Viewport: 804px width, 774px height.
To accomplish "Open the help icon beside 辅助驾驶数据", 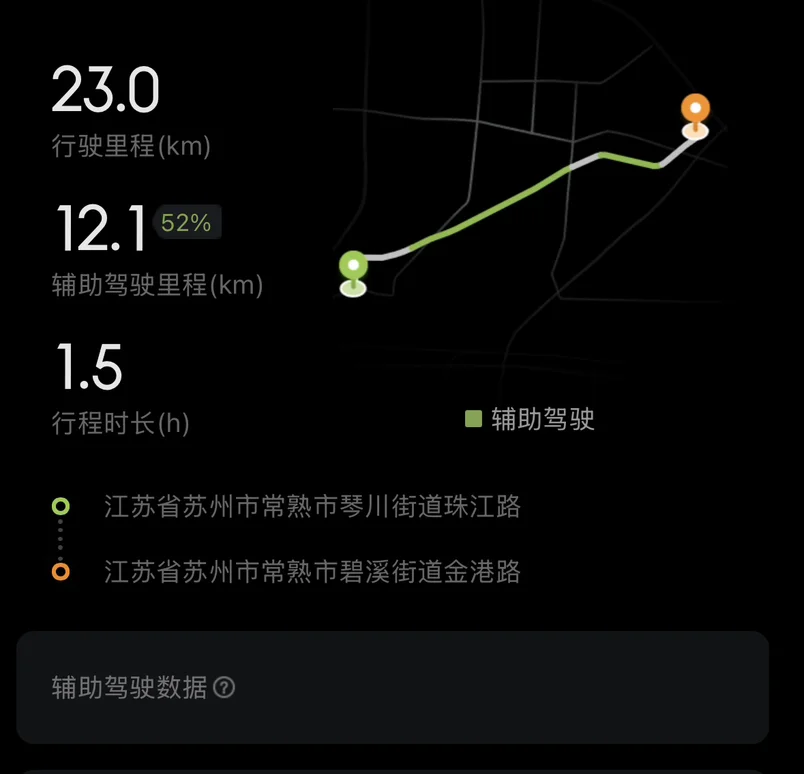I will pyautogui.click(x=224, y=687).
